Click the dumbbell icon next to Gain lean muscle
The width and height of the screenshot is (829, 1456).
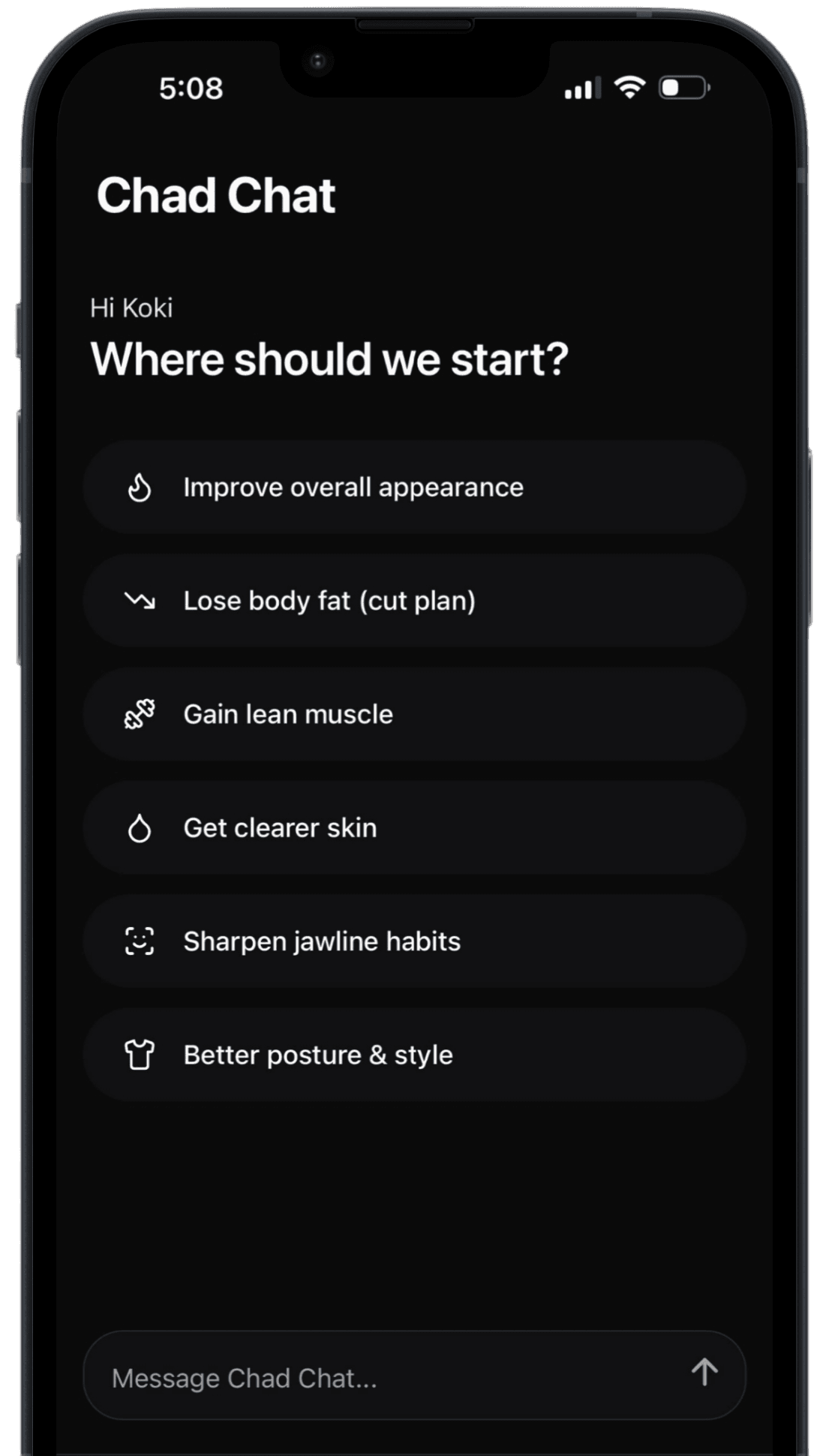pos(140,715)
